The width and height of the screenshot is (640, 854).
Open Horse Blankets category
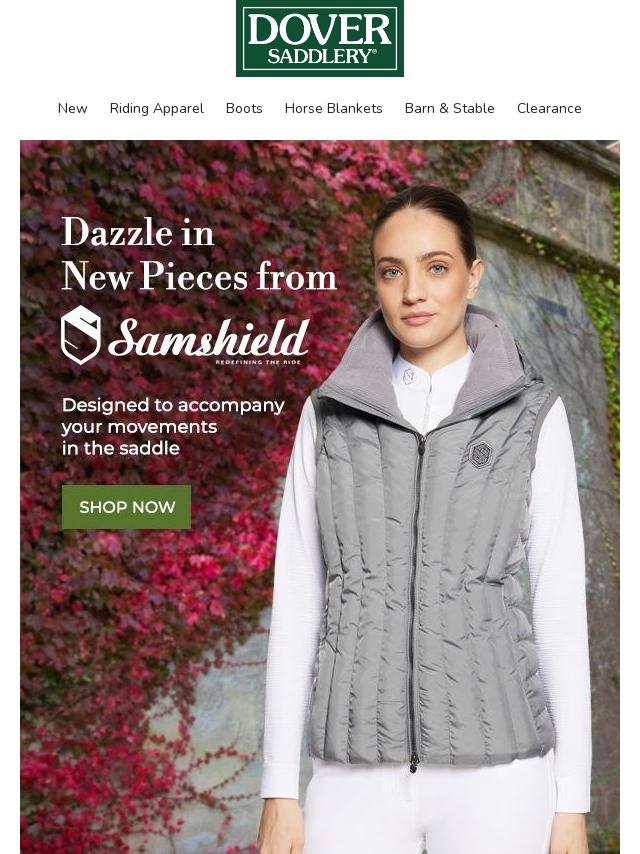pos(333,108)
